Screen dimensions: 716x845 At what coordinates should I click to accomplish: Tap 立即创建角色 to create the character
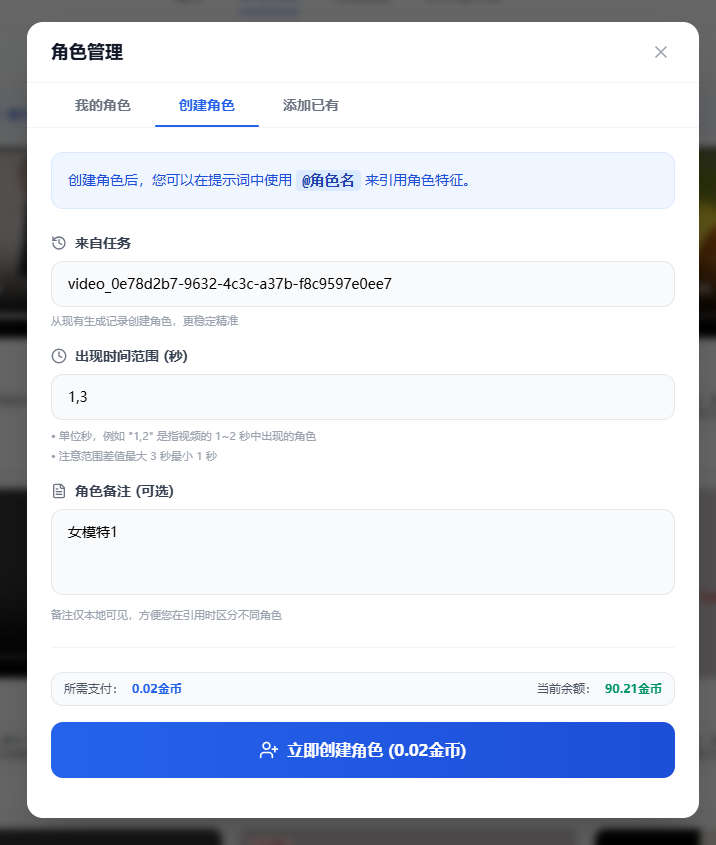362,750
